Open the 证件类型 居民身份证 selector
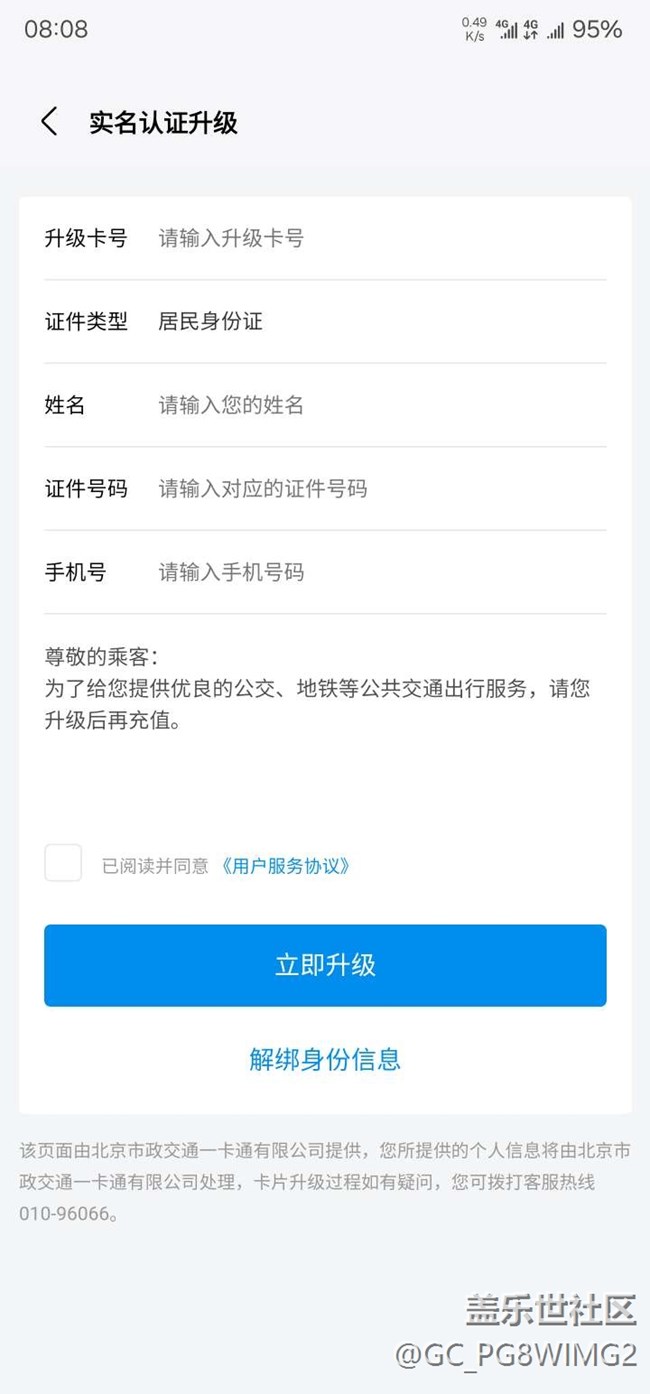The height and width of the screenshot is (1394, 650). click(x=325, y=321)
